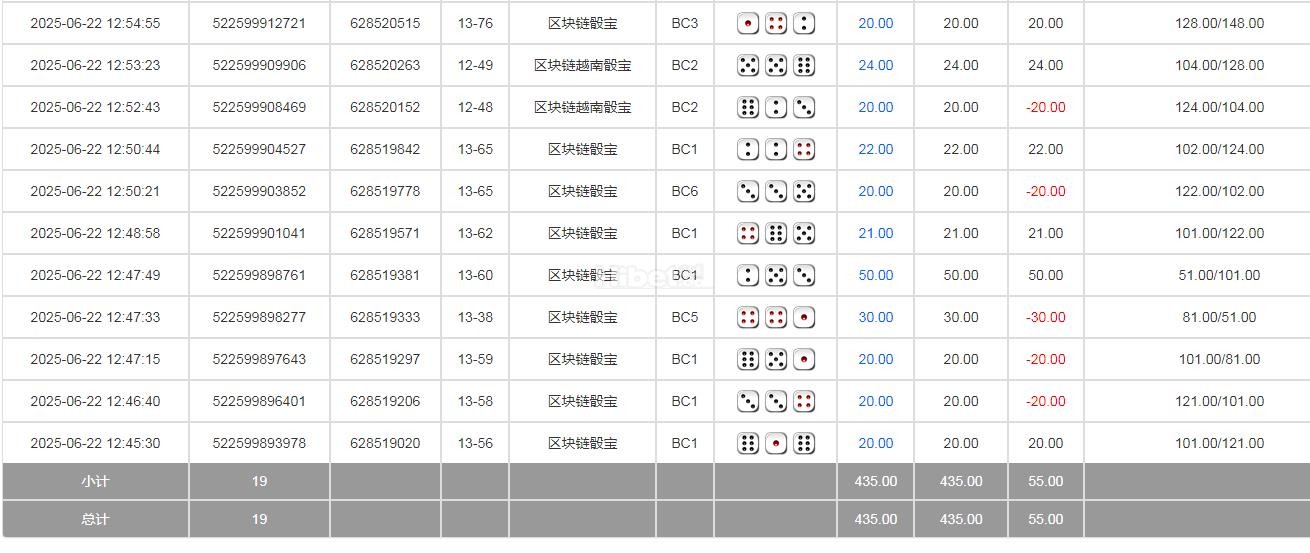The height and width of the screenshot is (553, 1310).
Task: Open blue 20.00 amount in row 12:47:15
Action: [875, 359]
